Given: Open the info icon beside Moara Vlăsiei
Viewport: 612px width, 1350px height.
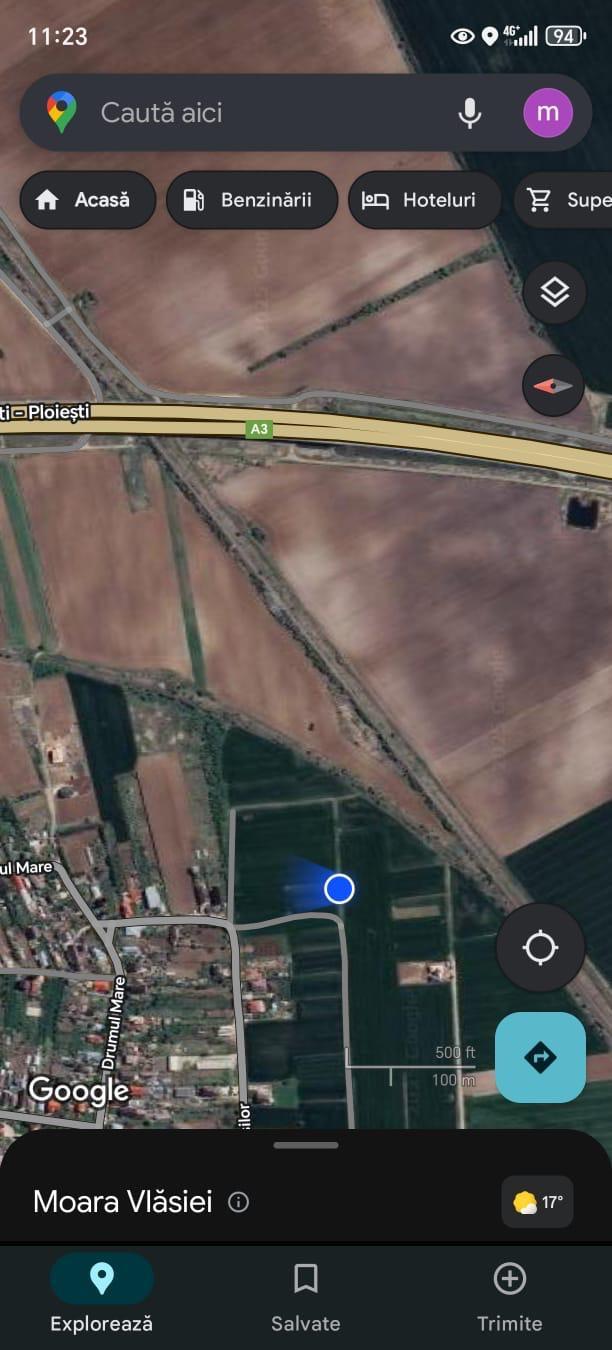Looking at the screenshot, I should [x=238, y=1202].
